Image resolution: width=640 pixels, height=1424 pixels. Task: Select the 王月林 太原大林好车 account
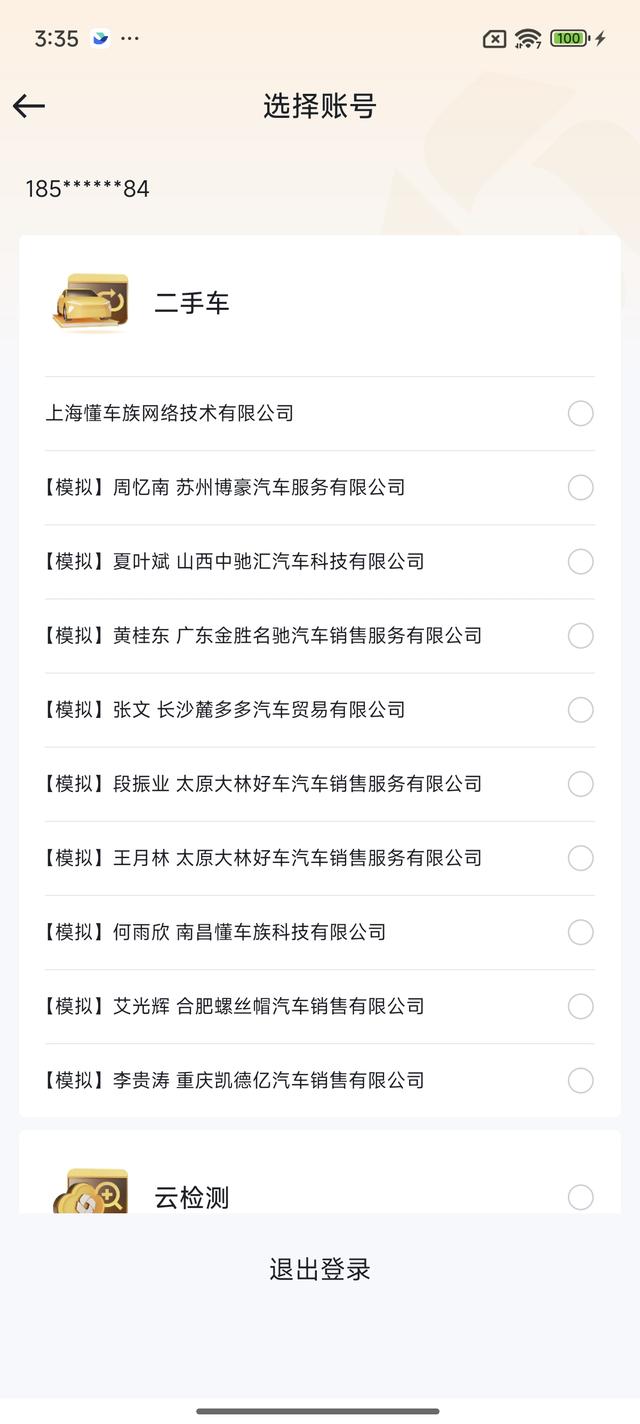[320, 857]
